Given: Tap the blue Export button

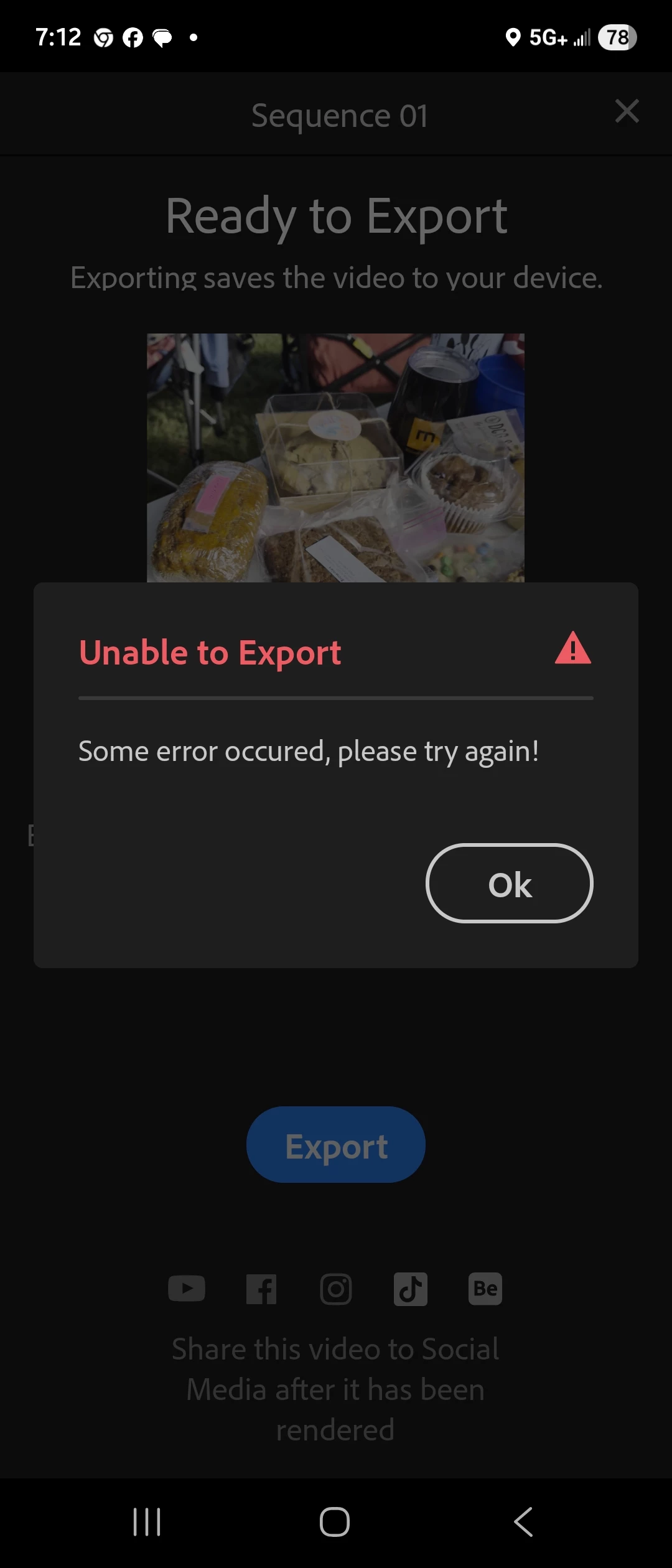Looking at the screenshot, I should (336, 1144).
